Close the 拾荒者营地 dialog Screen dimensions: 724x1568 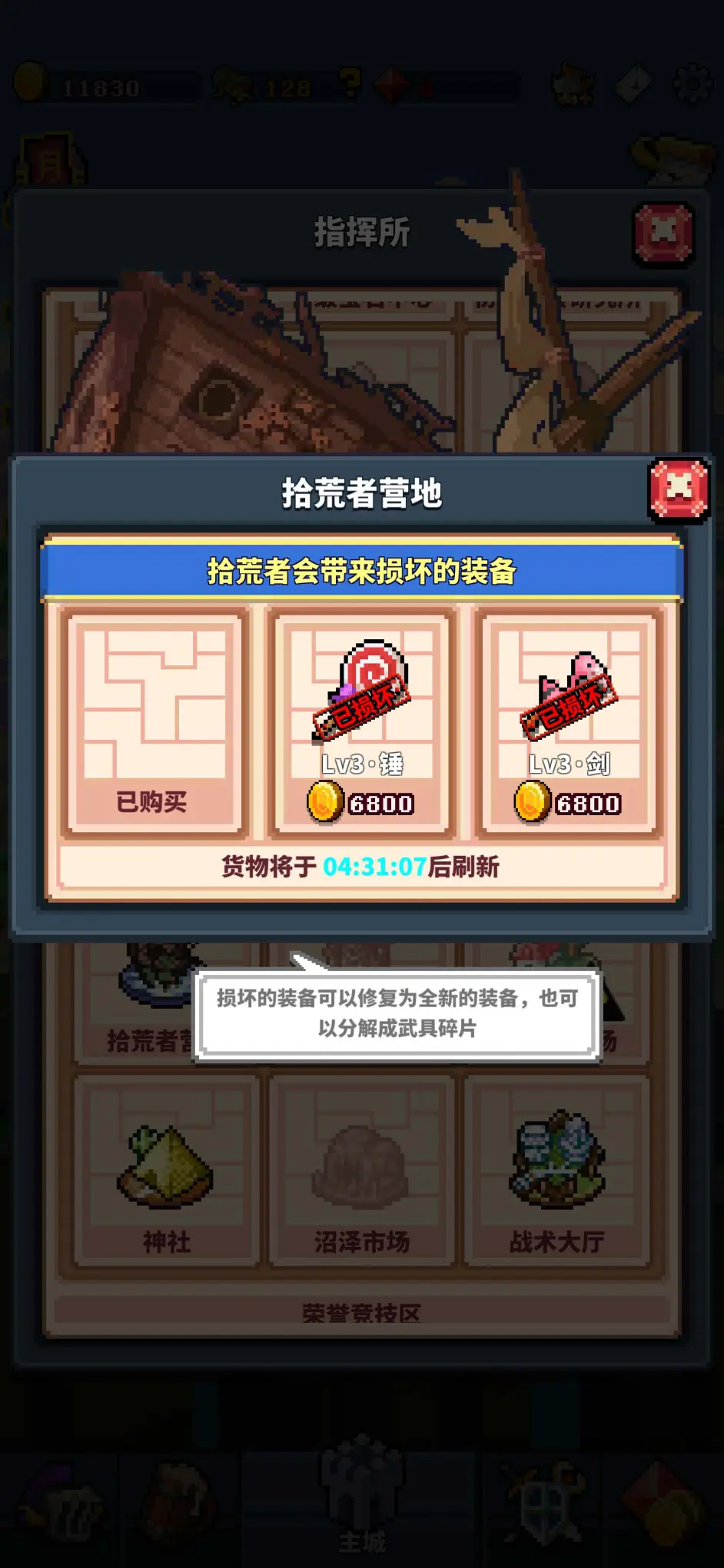(x=678, y=489)
